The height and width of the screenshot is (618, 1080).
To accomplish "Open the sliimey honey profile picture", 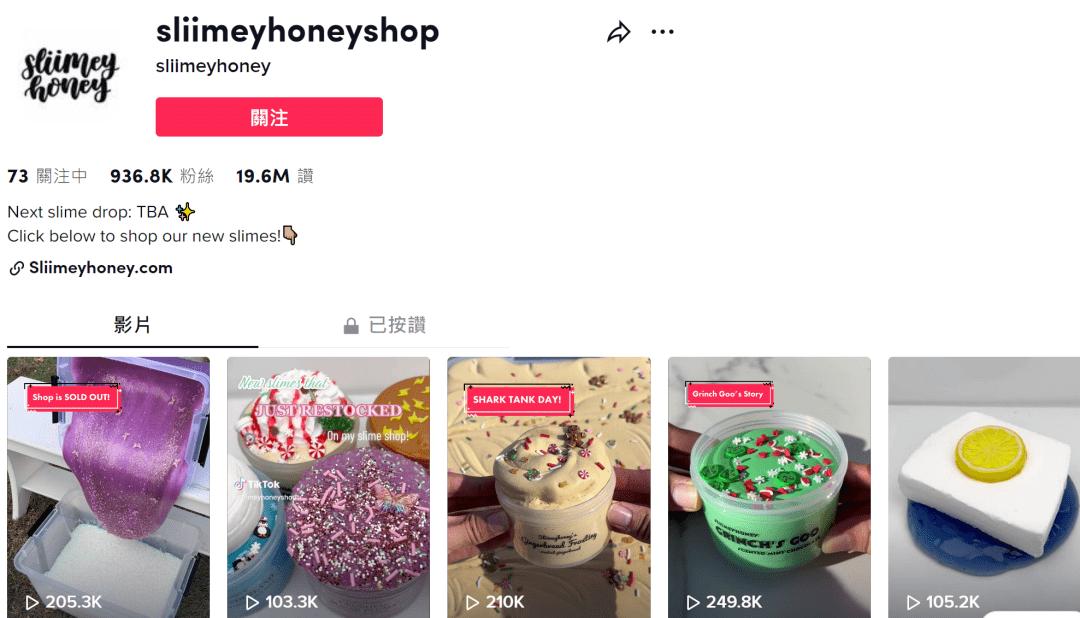I will point(70,75).
